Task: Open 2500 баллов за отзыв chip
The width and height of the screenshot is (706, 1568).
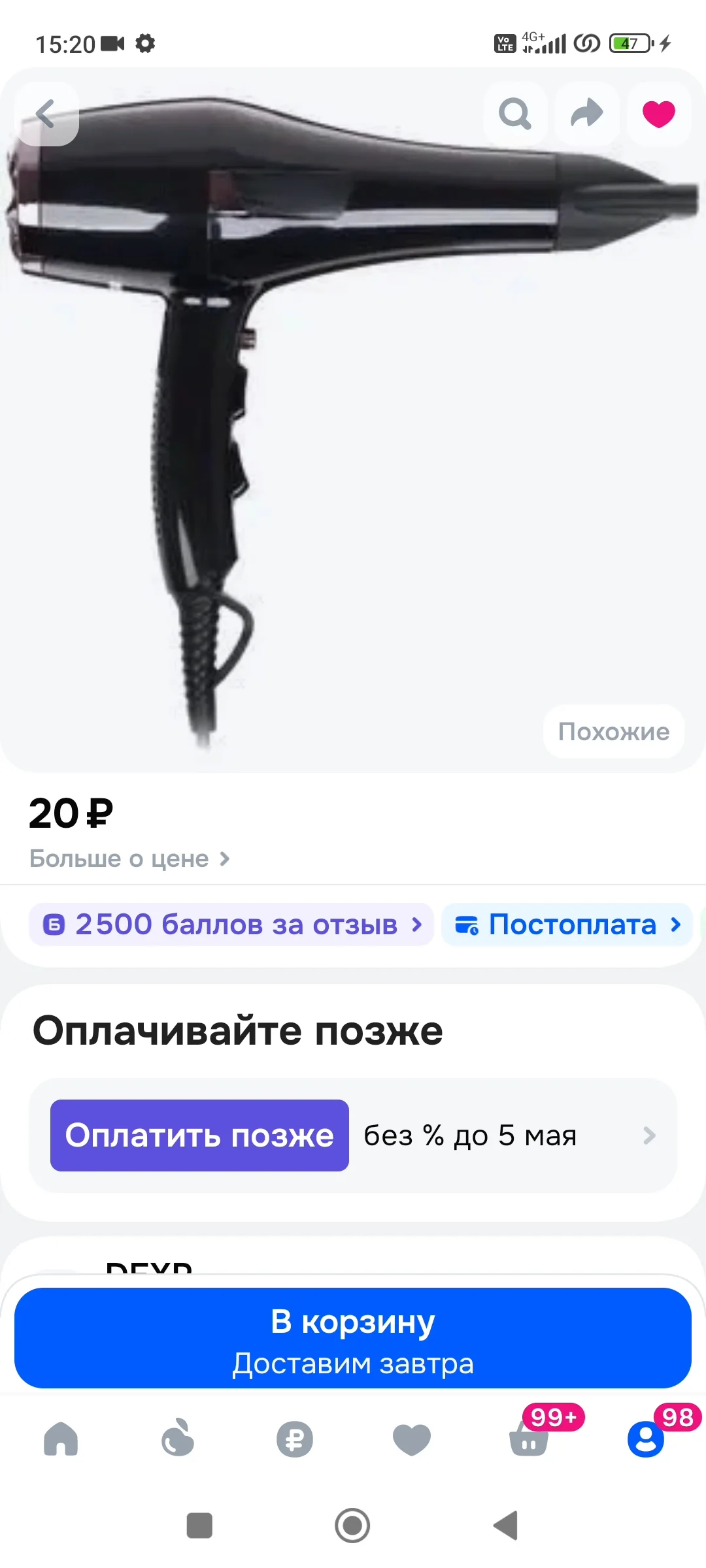Action: click(231, 924)
